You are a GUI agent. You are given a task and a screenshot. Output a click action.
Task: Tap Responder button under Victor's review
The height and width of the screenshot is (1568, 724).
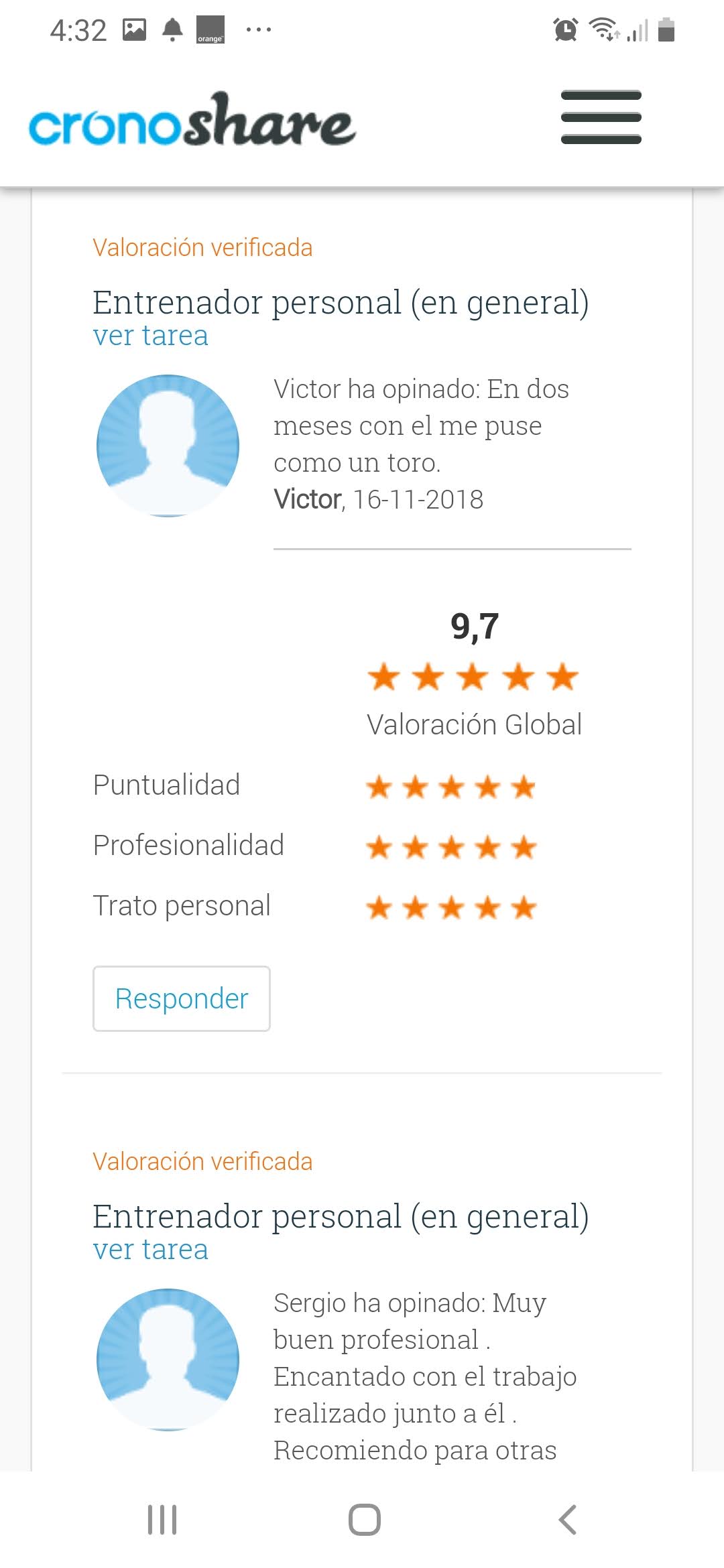182,998
